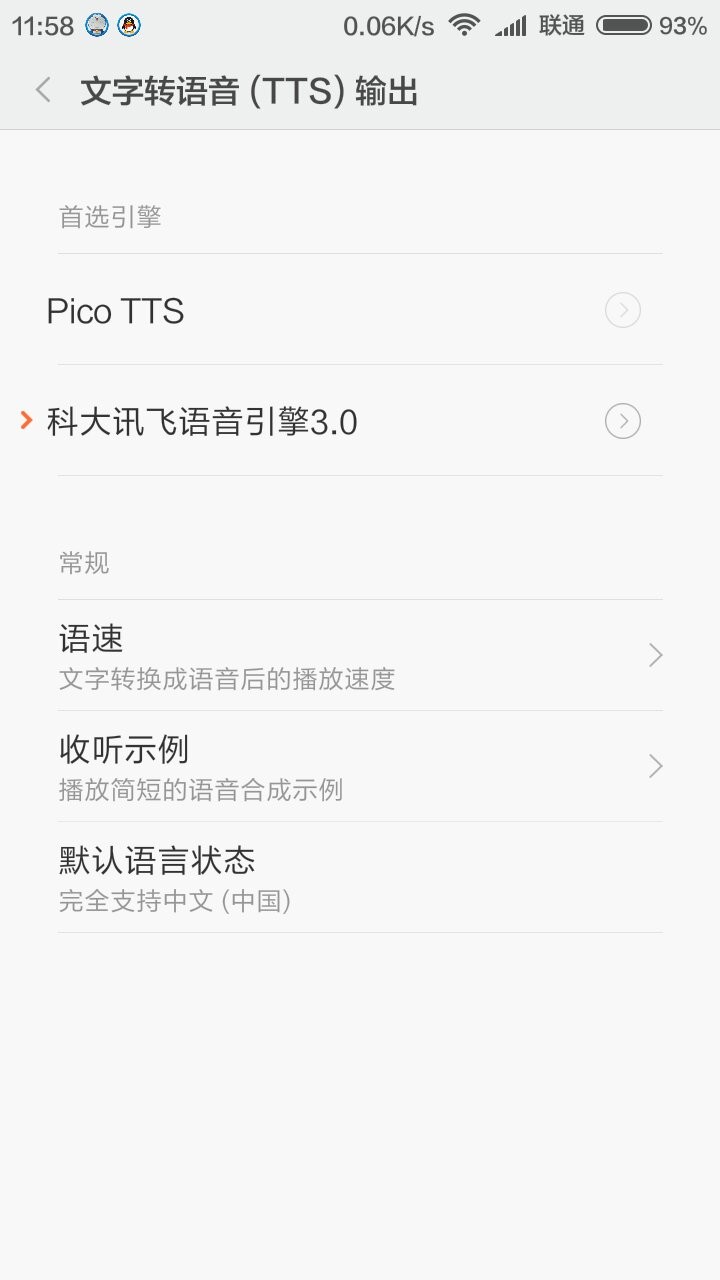Image resolution: width=720 pixels, height=1280 pixels.
Task: Tap the 常规 section header
Action: pos(85,563)
